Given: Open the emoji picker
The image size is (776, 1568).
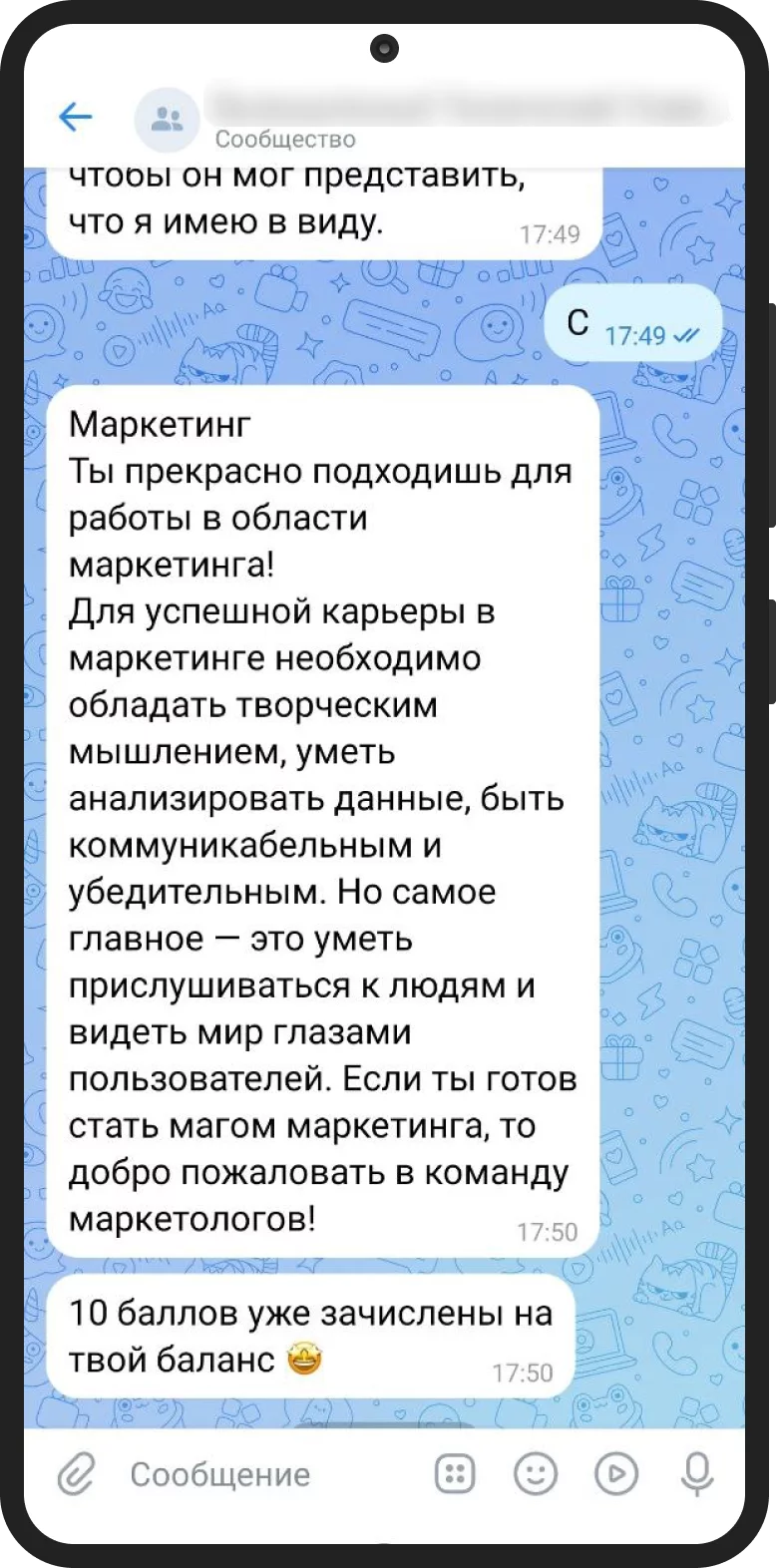Looking at the screenshot, I should (x=536, y=1473).
